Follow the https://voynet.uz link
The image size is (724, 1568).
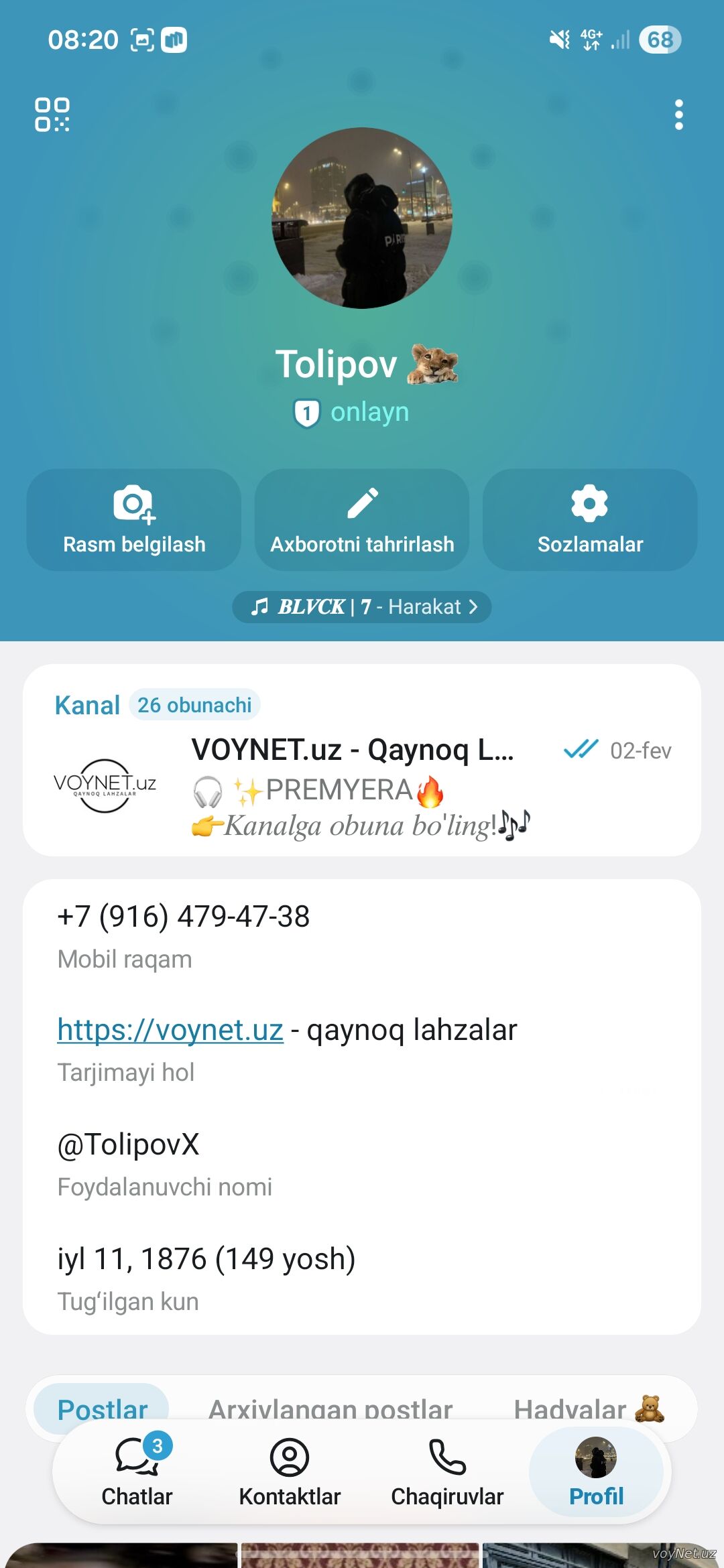pos(170,1031)
